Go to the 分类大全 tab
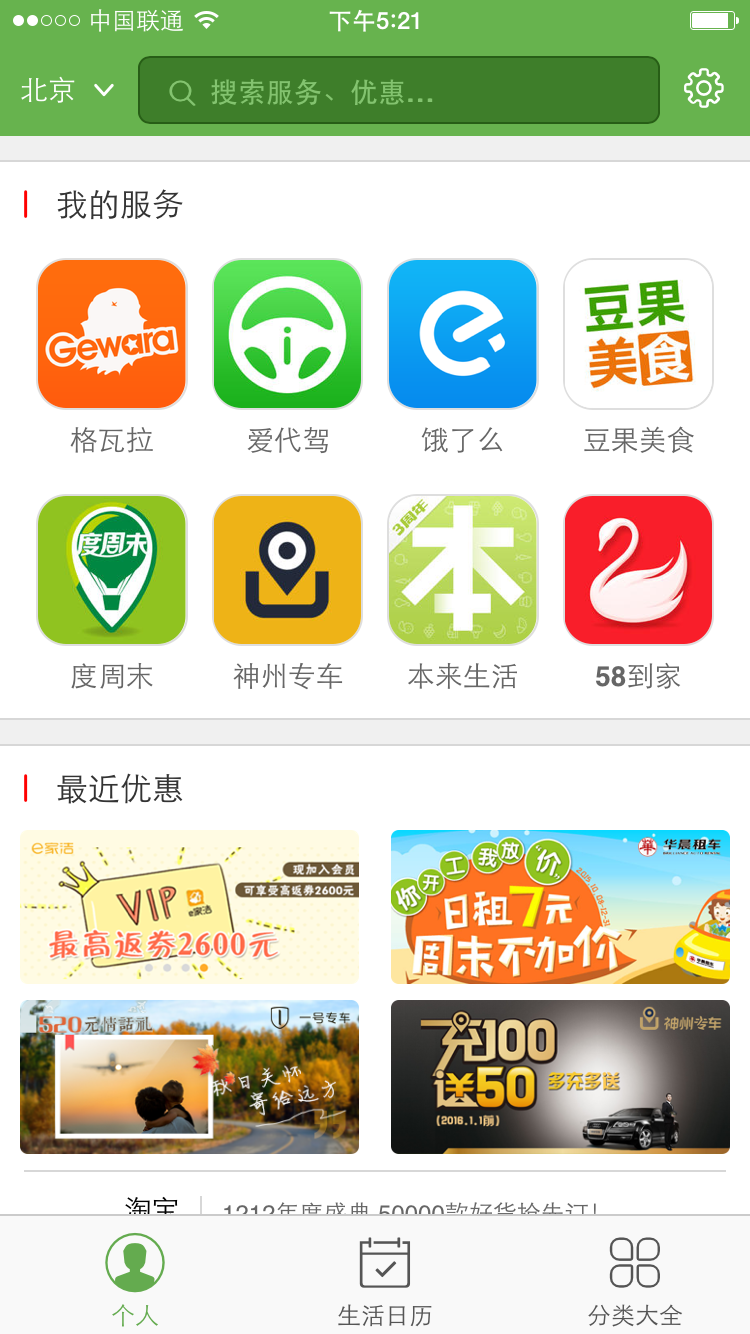 click(635, 1280)
